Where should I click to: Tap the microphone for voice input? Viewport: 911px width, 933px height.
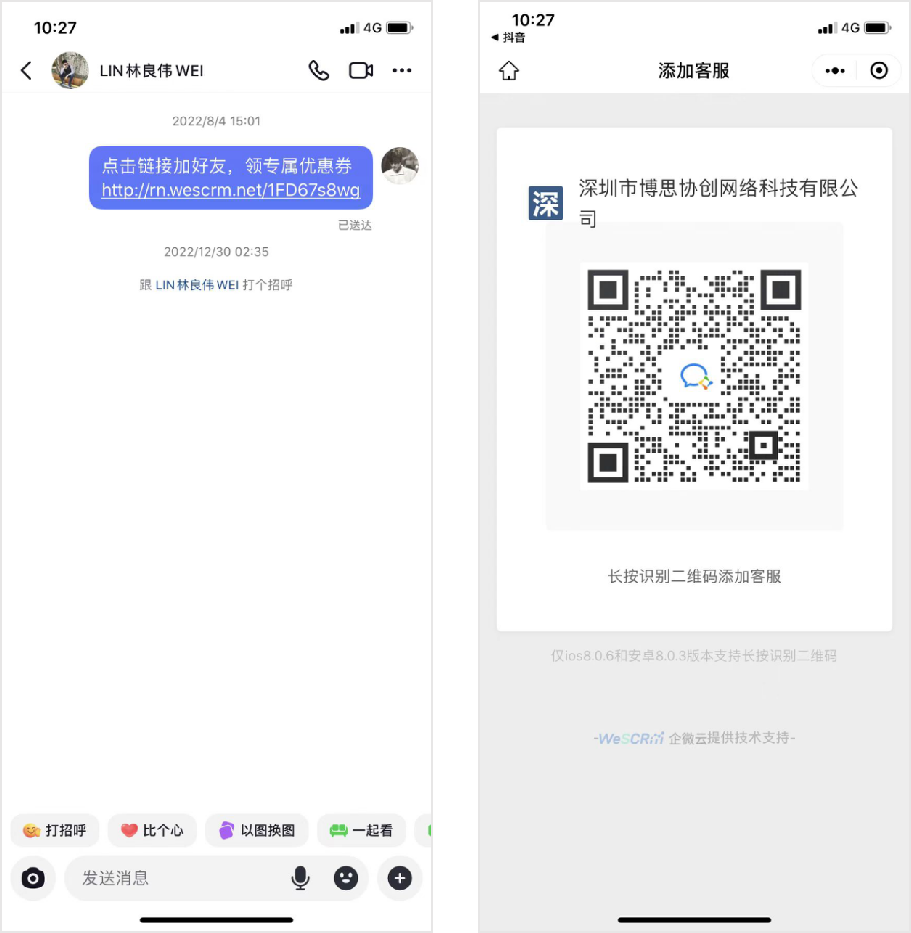pyautogui.click(x=300, y=878)
